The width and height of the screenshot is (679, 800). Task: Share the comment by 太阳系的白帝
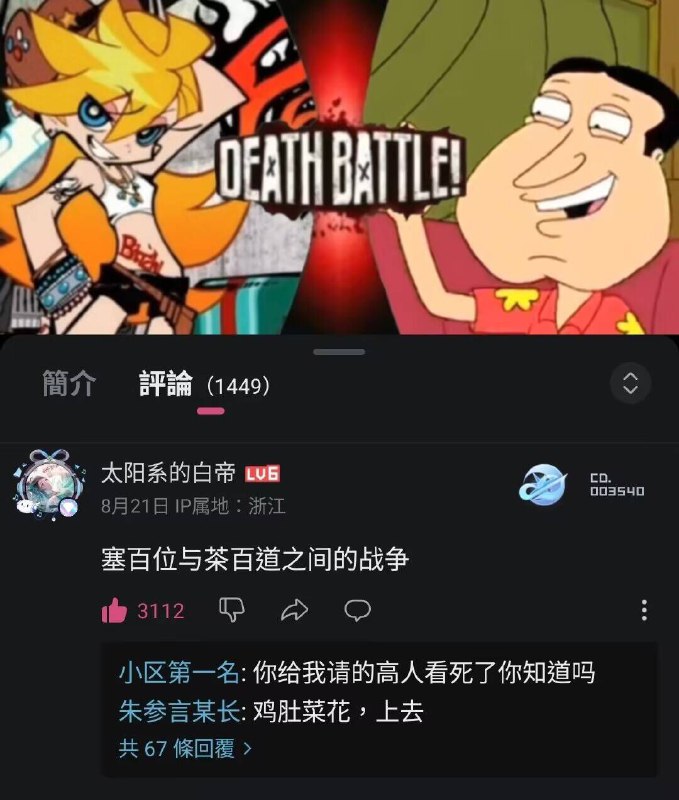click(x=295, y=610)
